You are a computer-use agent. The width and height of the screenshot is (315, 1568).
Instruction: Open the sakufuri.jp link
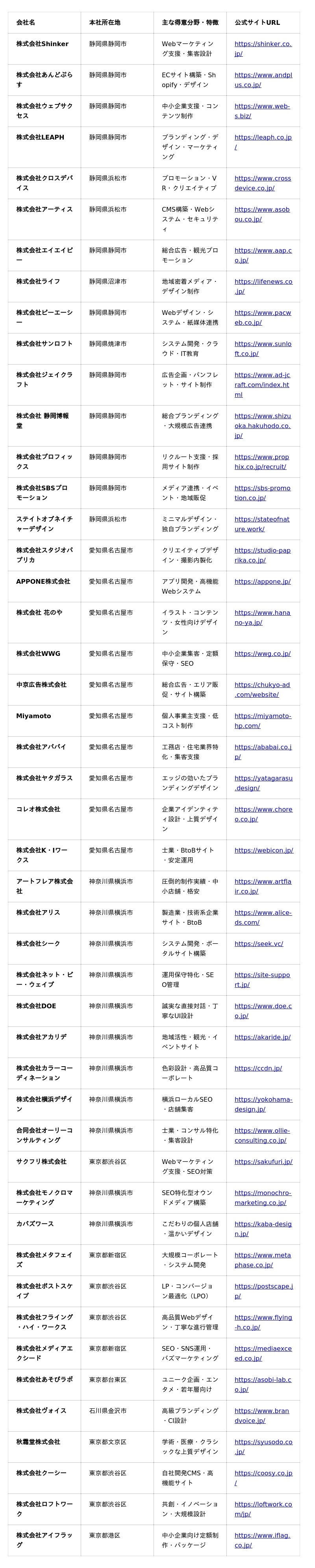[263, 1161]
